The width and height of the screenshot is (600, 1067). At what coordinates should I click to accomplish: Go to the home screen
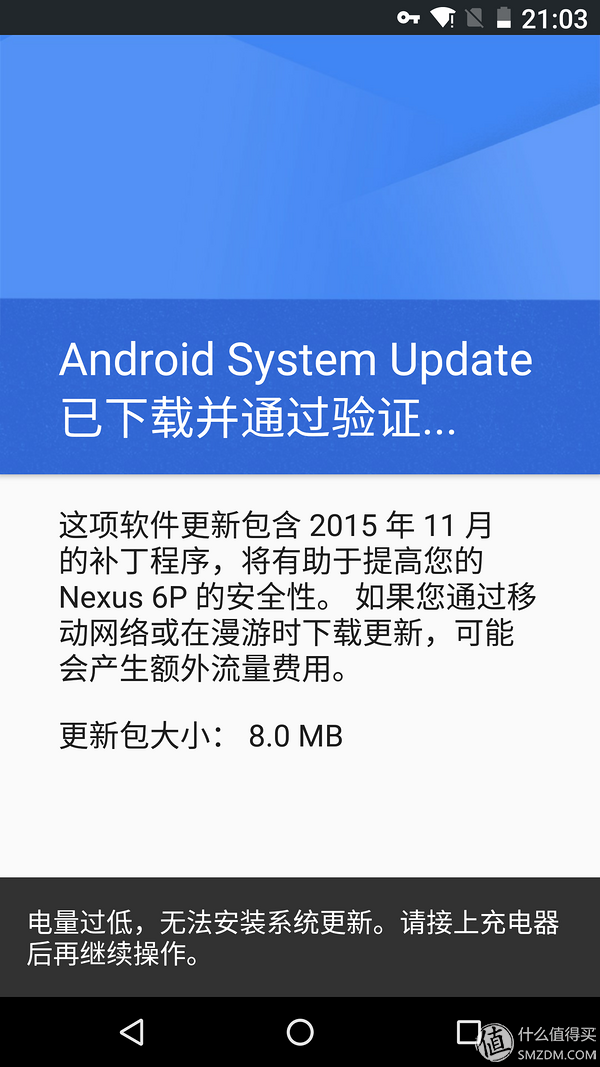point(300,1032)
